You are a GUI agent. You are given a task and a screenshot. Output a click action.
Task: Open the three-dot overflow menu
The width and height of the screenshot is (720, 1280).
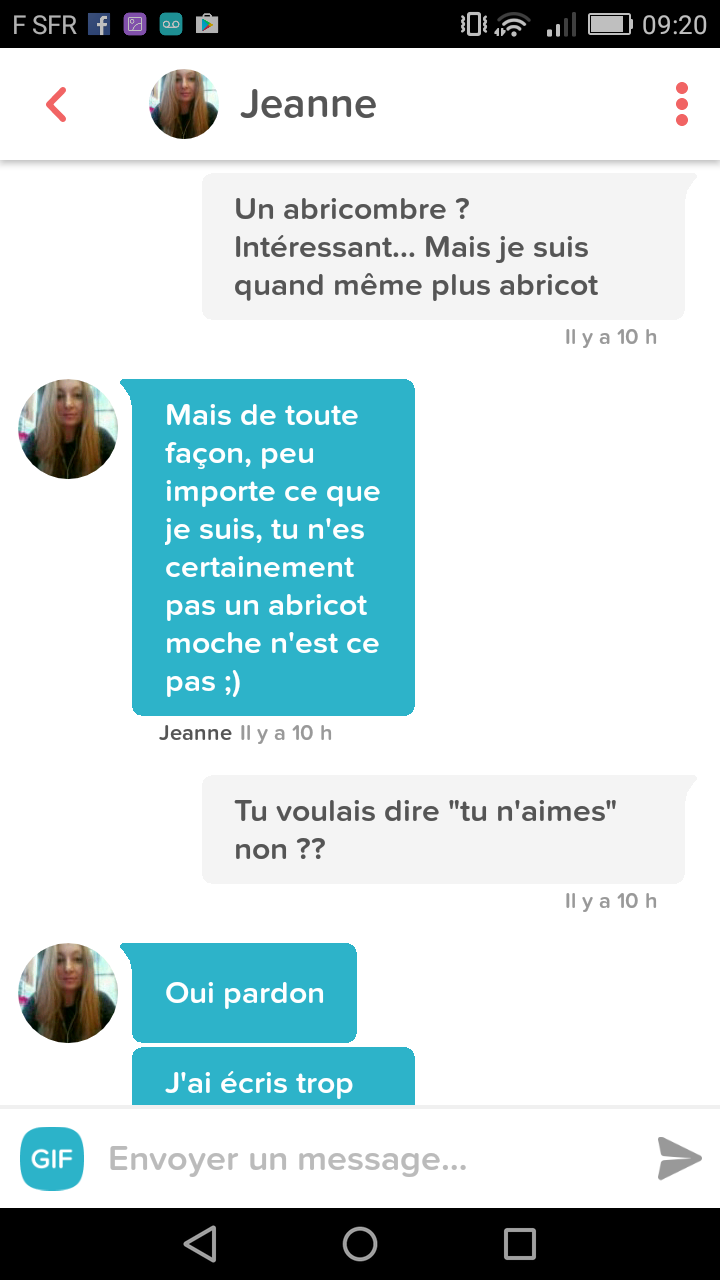[682, 104]
